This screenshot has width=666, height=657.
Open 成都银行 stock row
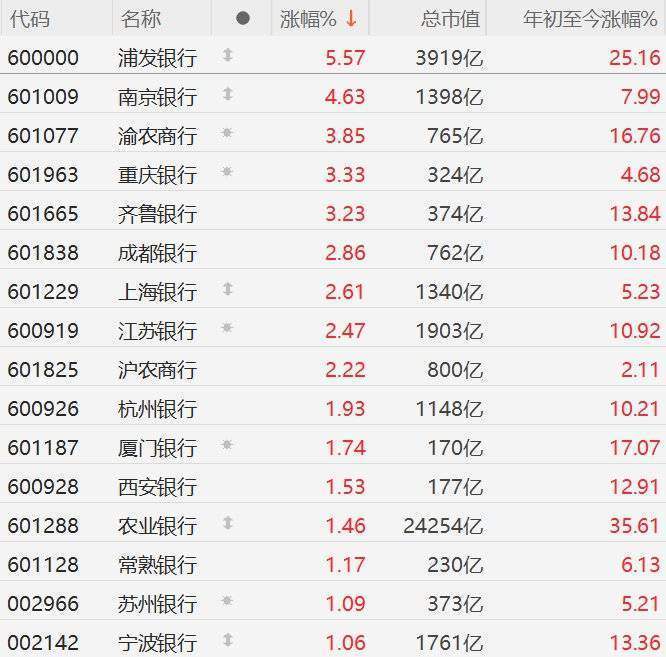[157, 253]
